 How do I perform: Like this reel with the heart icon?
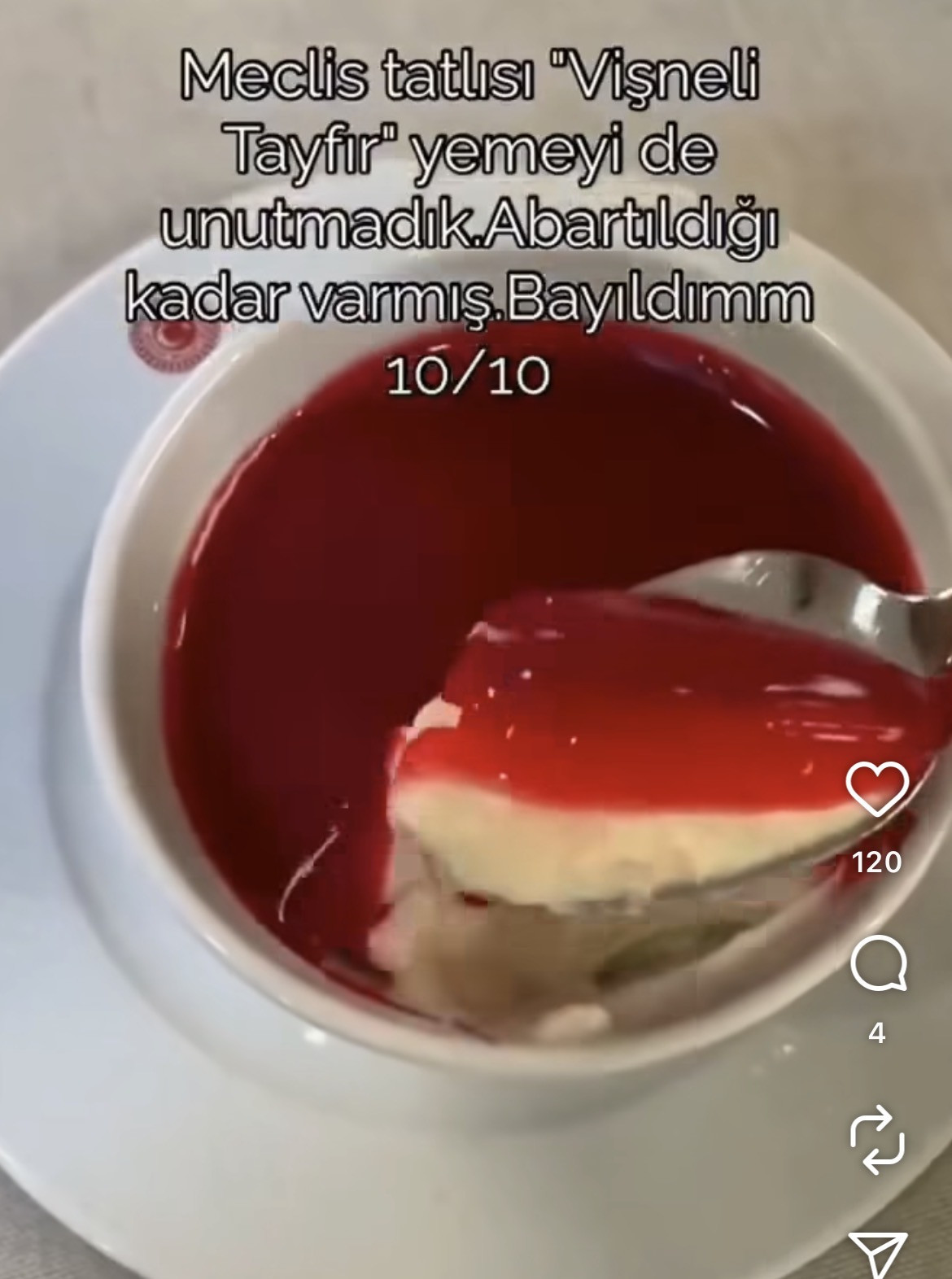pos(877,789)
